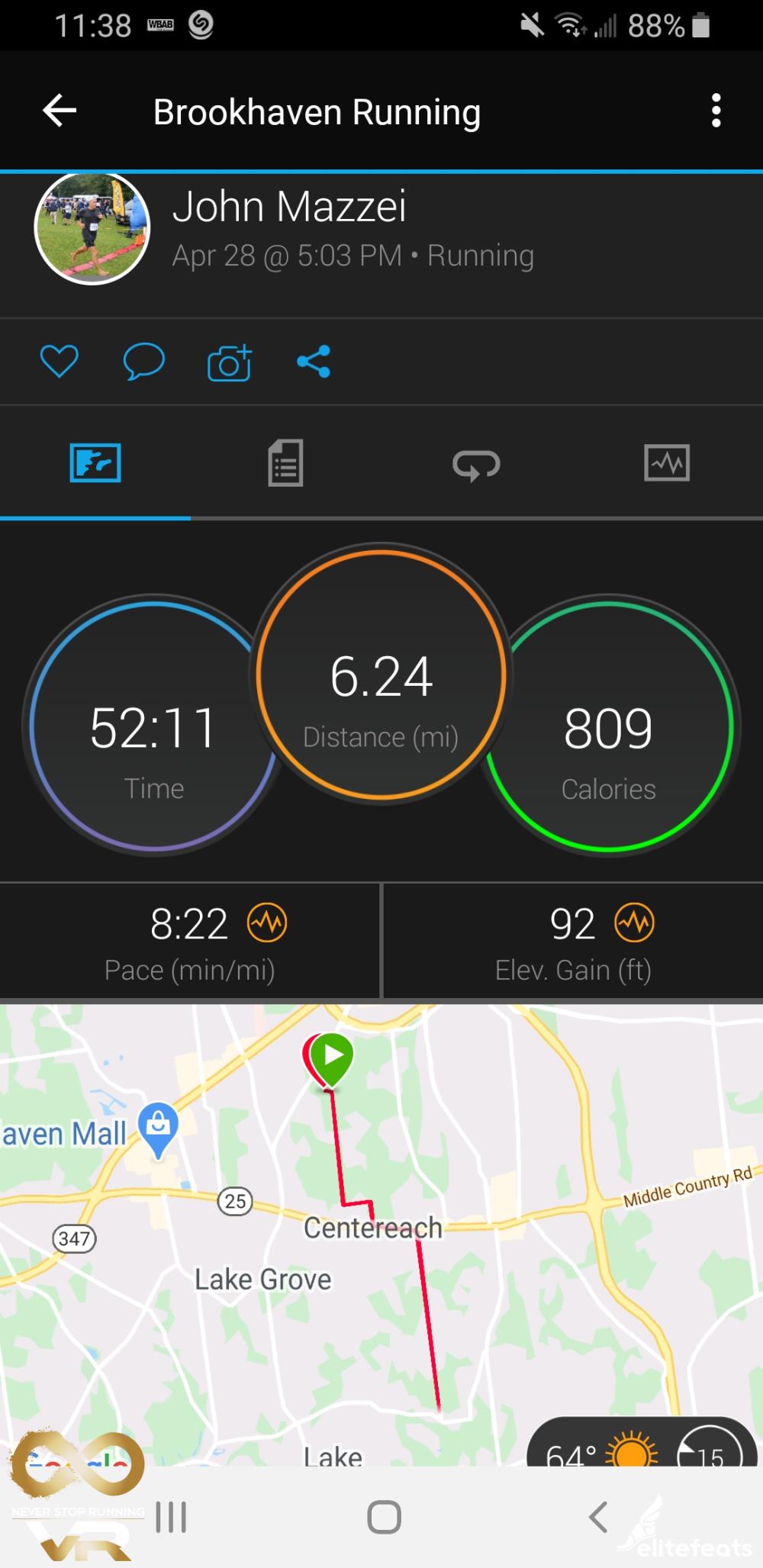Open the elevation gain chart icon

635,923
